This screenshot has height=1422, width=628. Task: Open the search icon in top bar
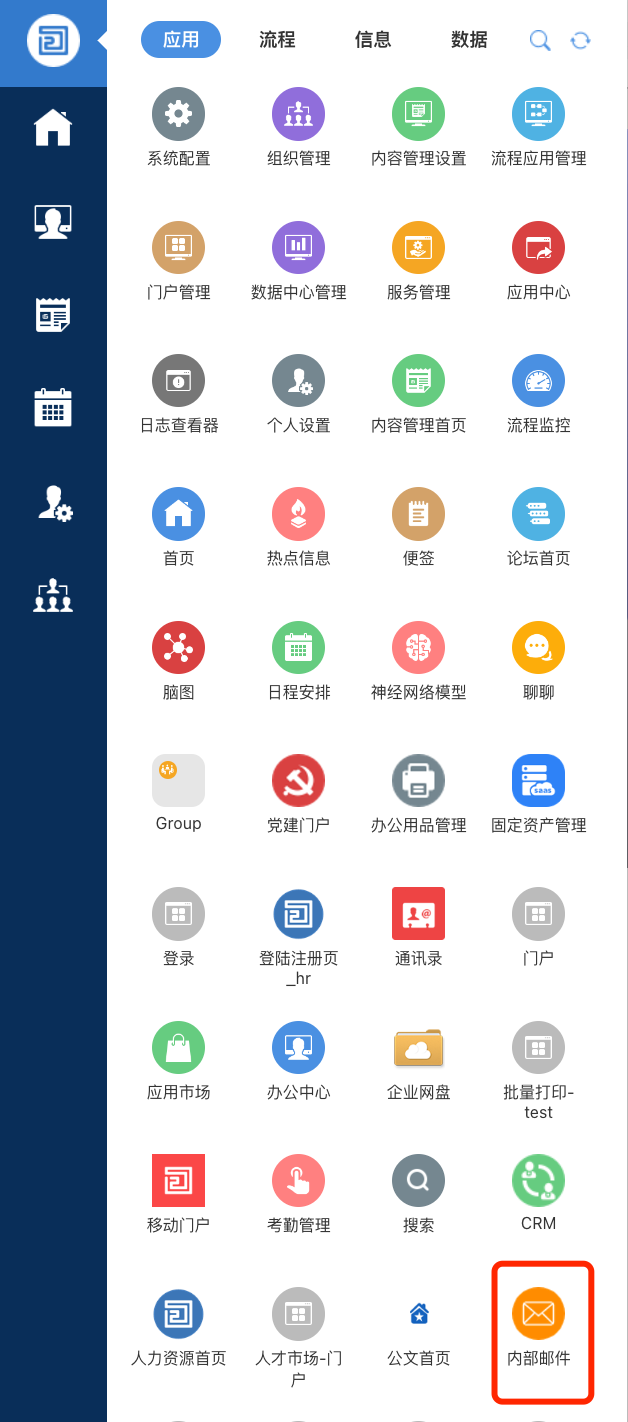click(539, 40)
